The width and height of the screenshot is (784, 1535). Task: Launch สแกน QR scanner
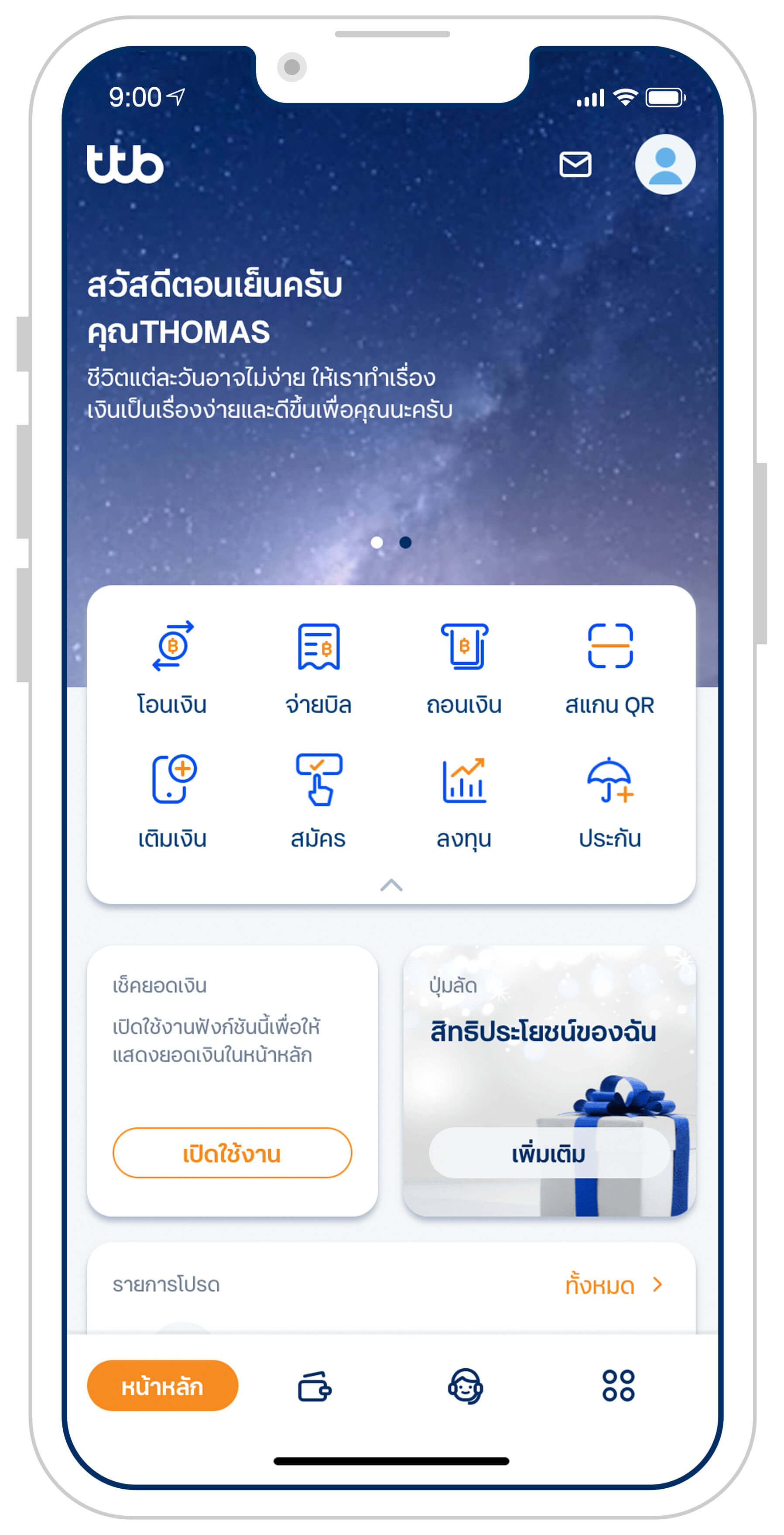click(609, 667)
